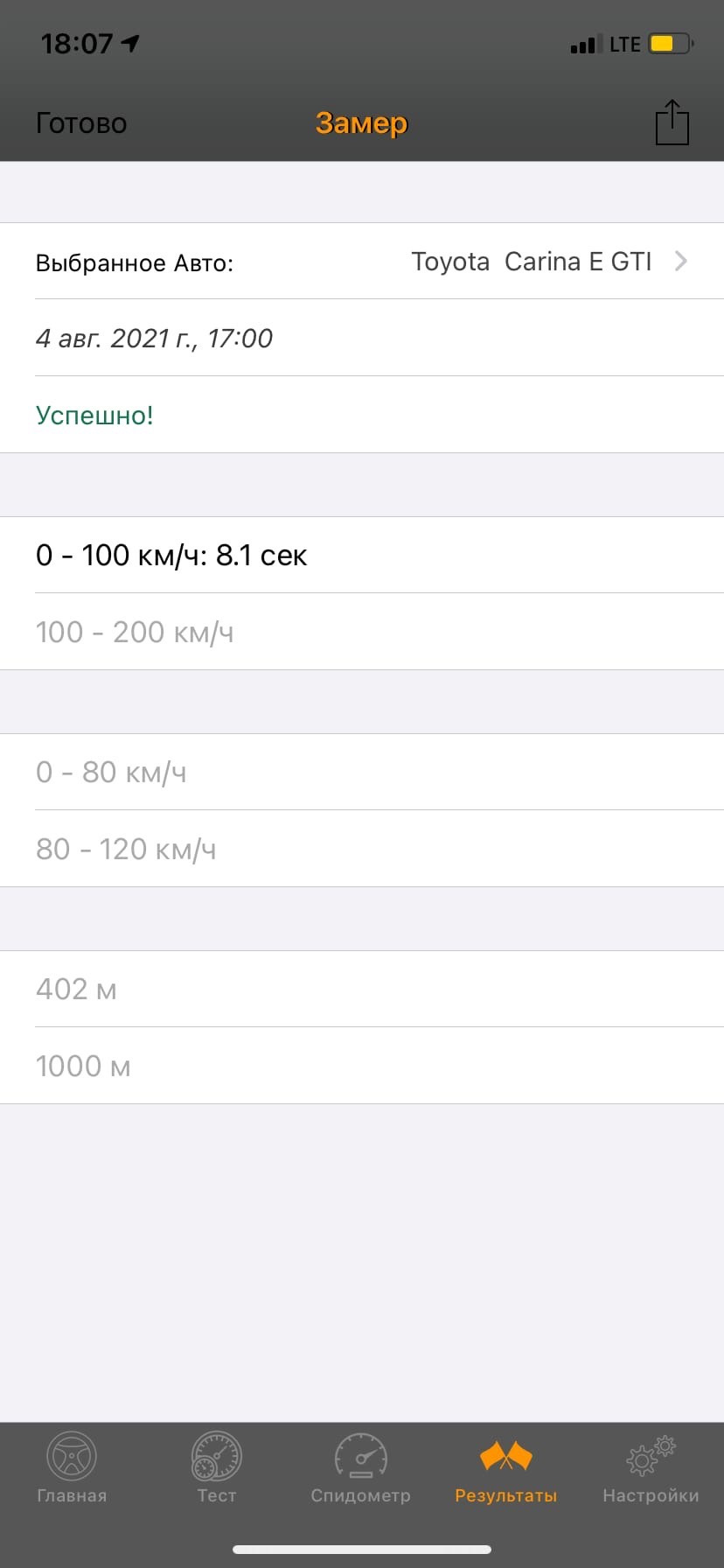Viewport: 724px width, 1568px height.
Task: Open the selected car Toyota Carina E GTI
Action: coord(362,262)
